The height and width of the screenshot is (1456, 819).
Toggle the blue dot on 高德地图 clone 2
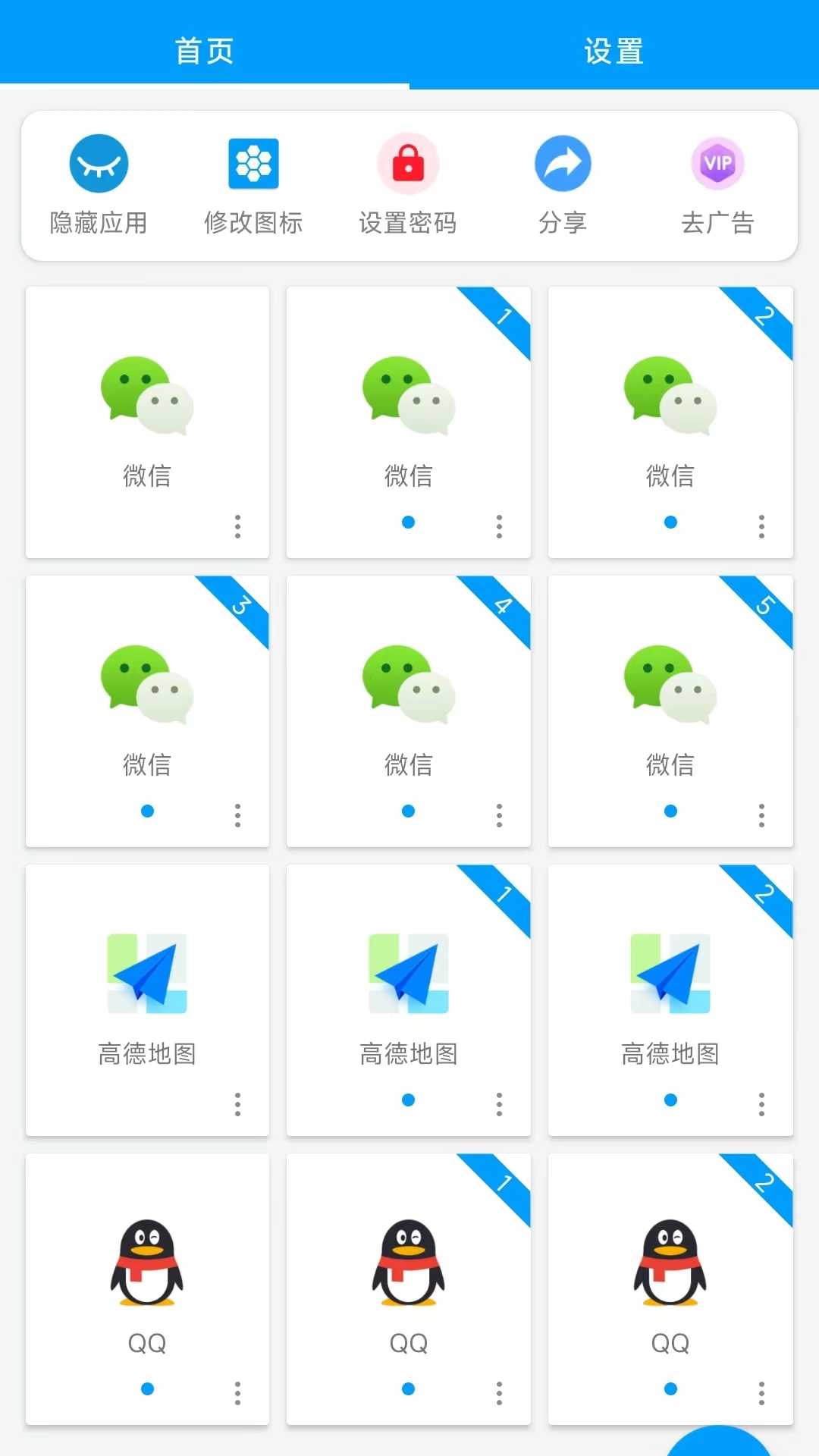click(x=670, y=1100)
